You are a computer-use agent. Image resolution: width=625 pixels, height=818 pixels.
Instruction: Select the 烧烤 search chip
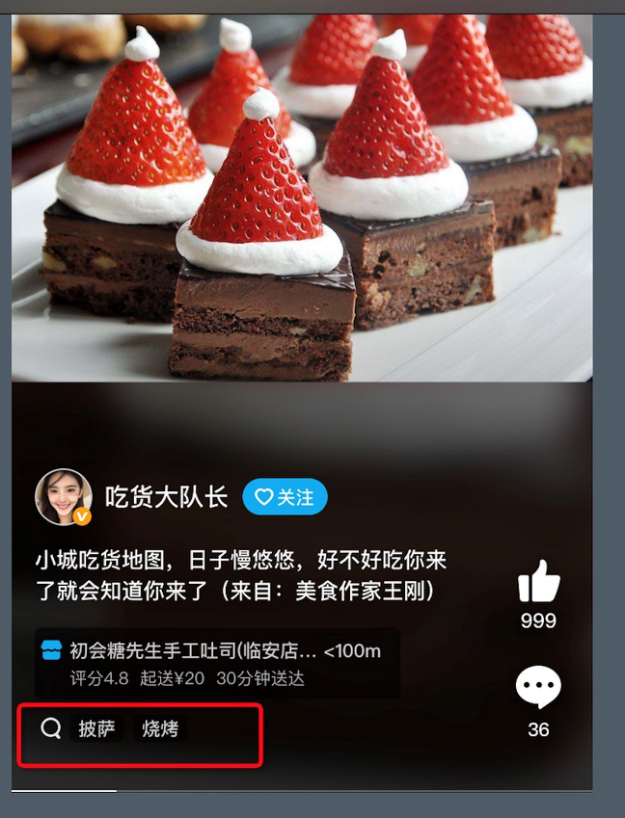click(x=160, y=729)
